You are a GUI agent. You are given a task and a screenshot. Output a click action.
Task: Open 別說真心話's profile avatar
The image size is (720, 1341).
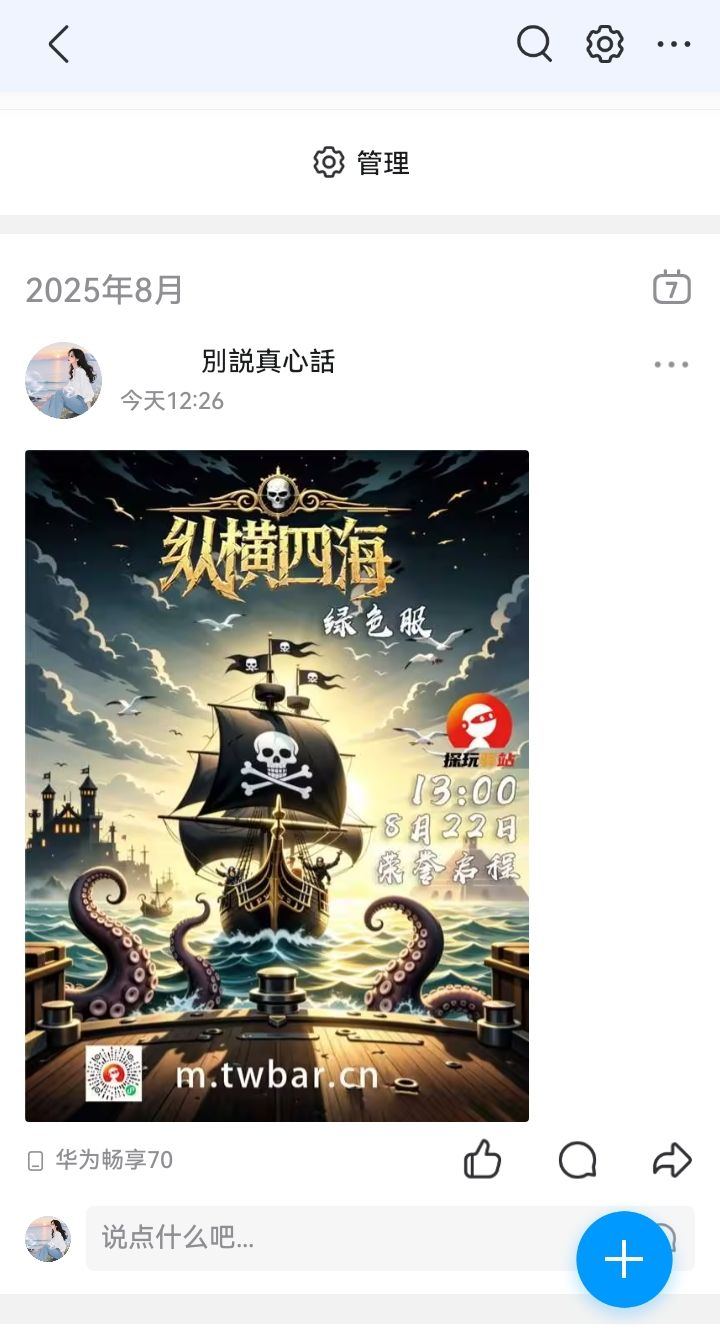63,380
